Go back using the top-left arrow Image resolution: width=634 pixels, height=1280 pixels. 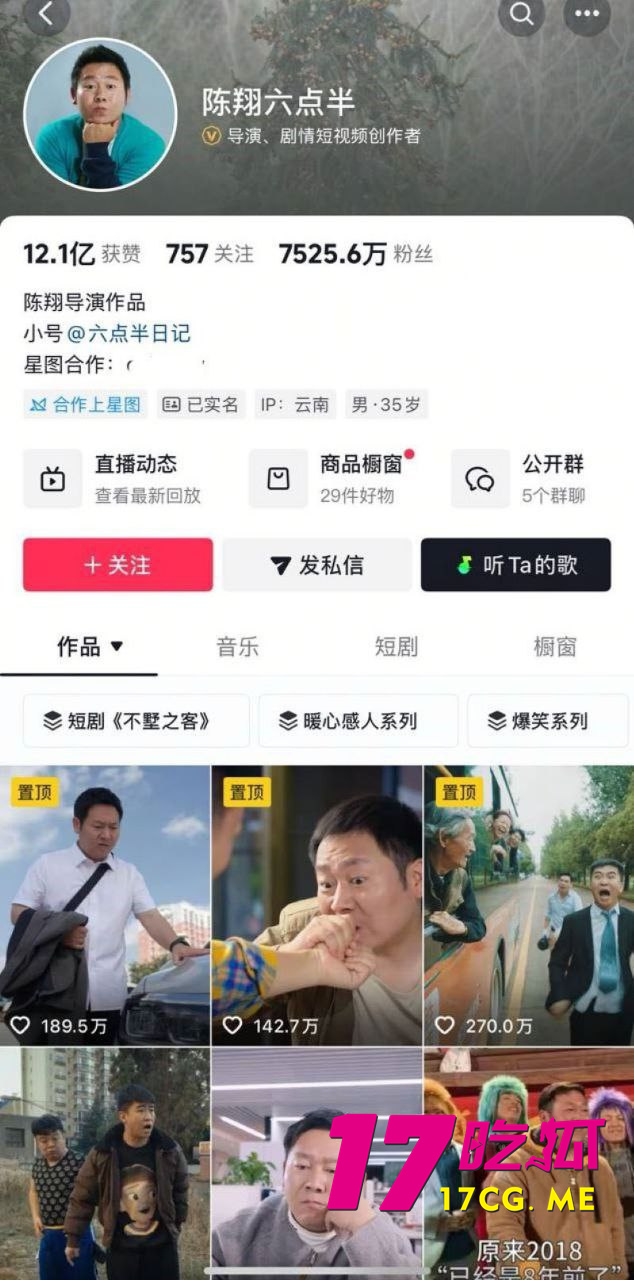click(46, 14)
